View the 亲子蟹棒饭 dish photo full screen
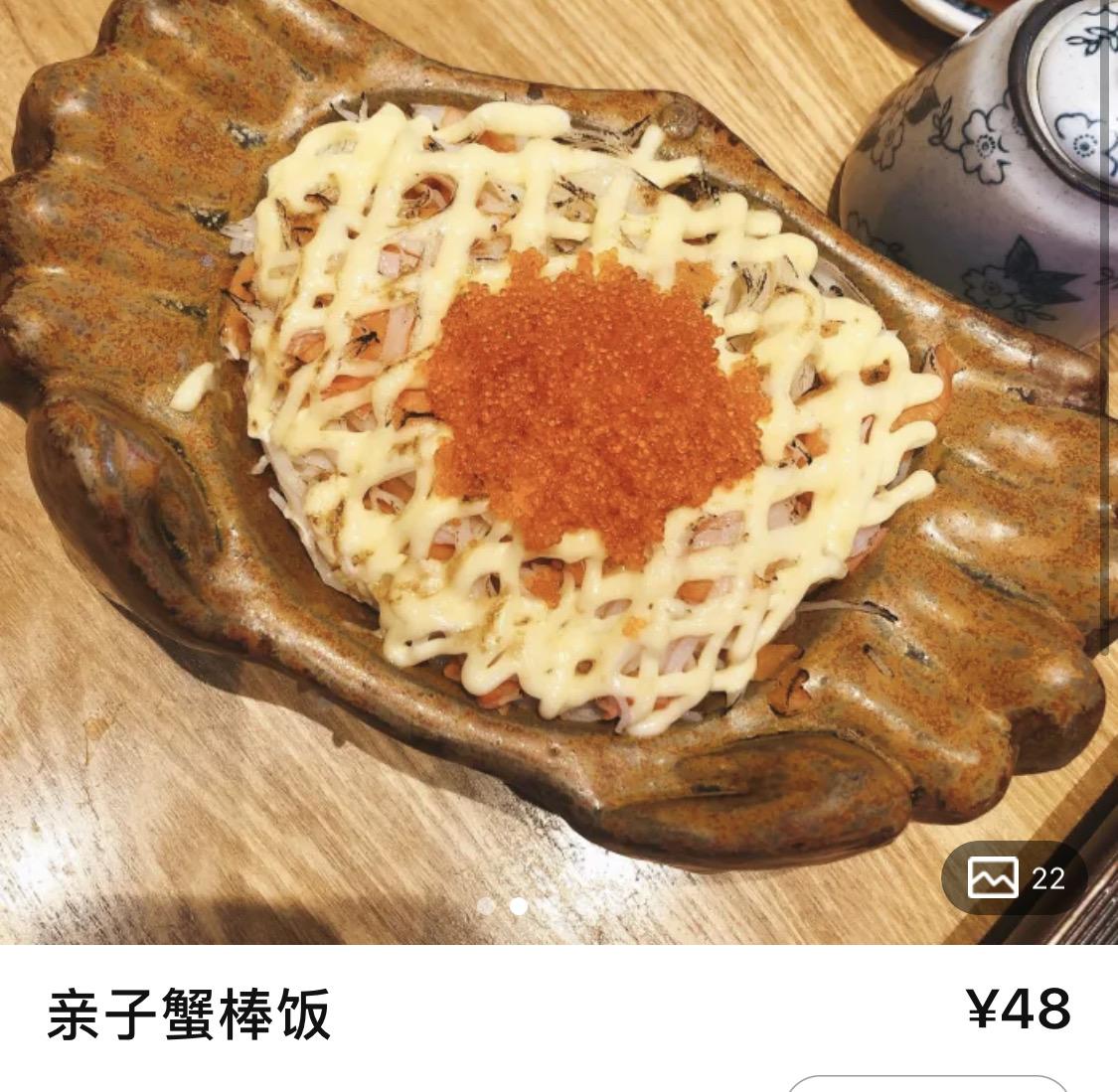 [x=557, y=447]
